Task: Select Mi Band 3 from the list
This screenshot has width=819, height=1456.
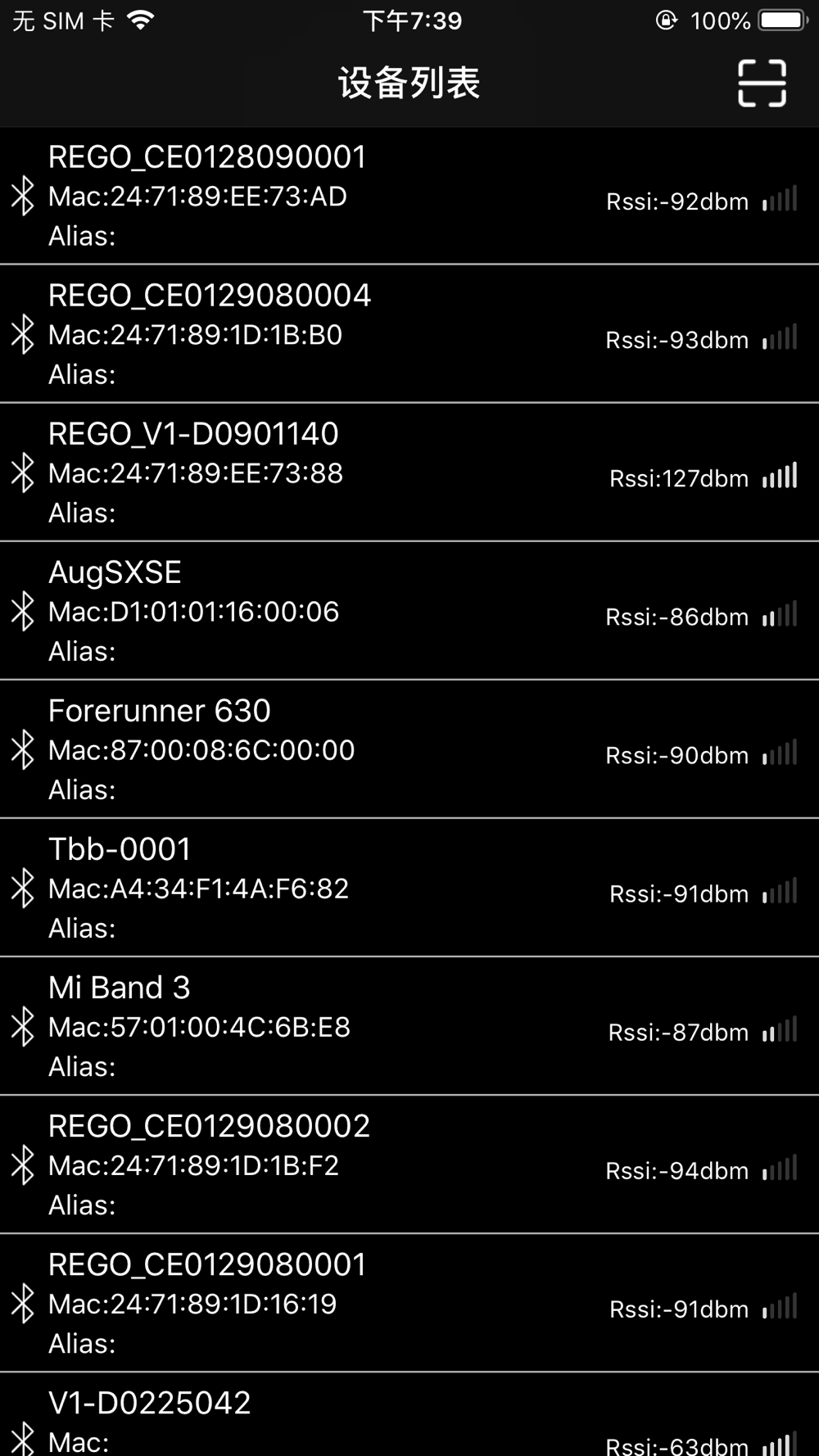Action: click(x=409, y=1026)
